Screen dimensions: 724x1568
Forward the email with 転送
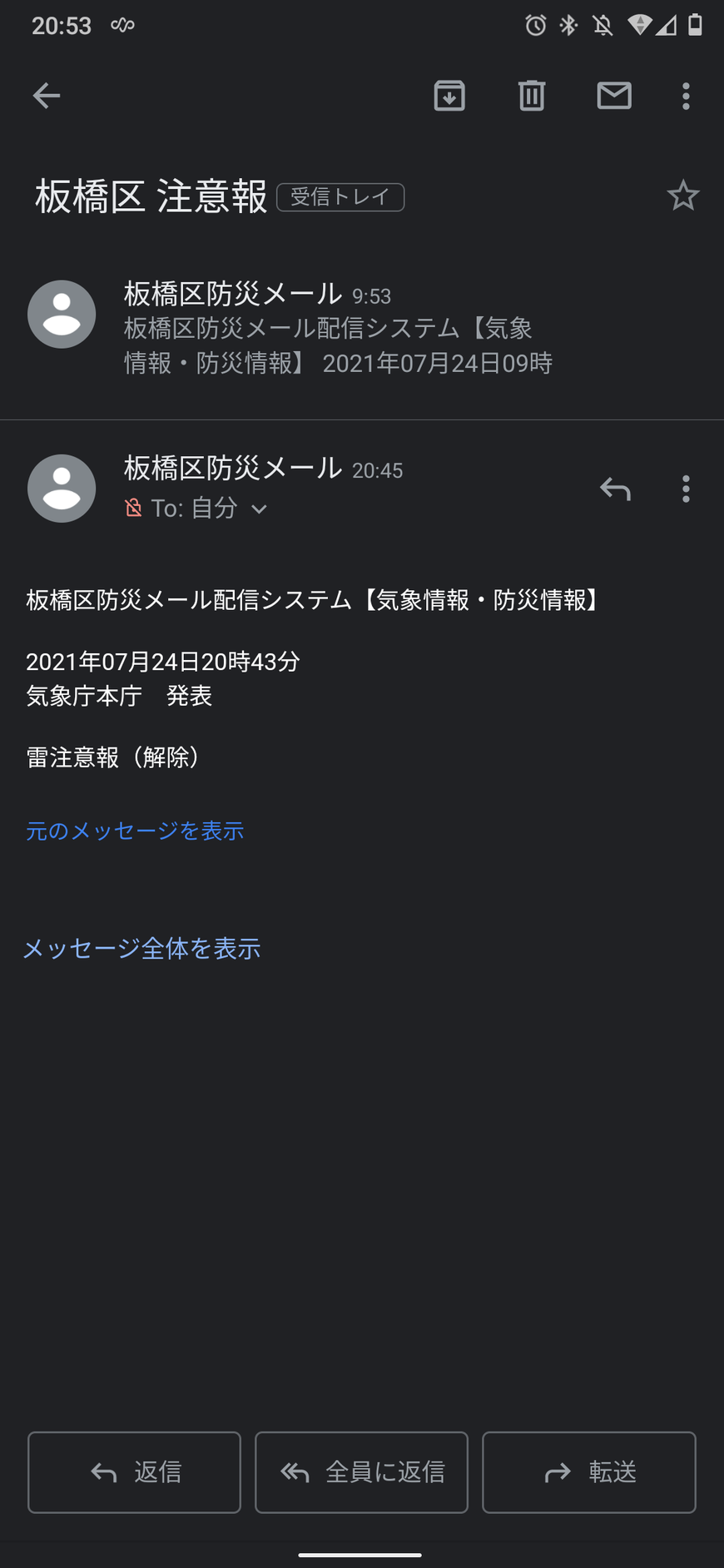(589, 1472)
